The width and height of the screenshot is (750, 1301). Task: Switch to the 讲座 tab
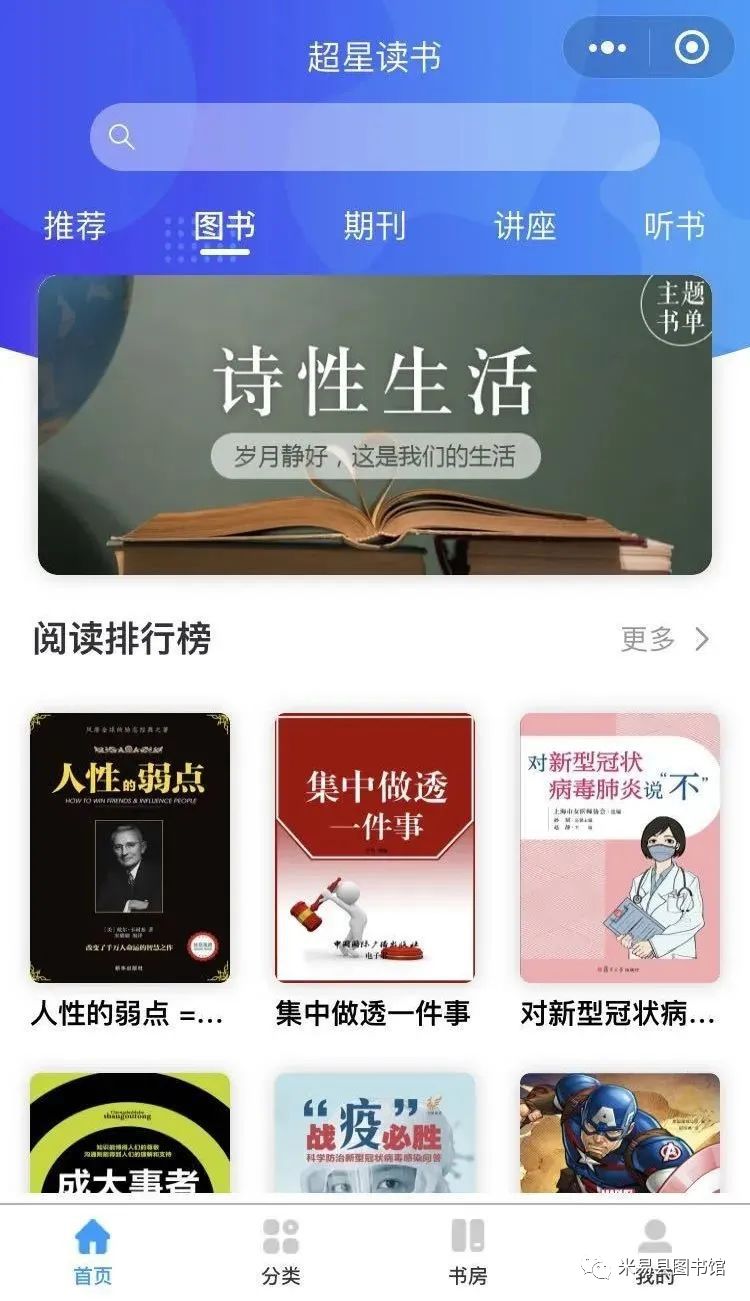point(525,226)
